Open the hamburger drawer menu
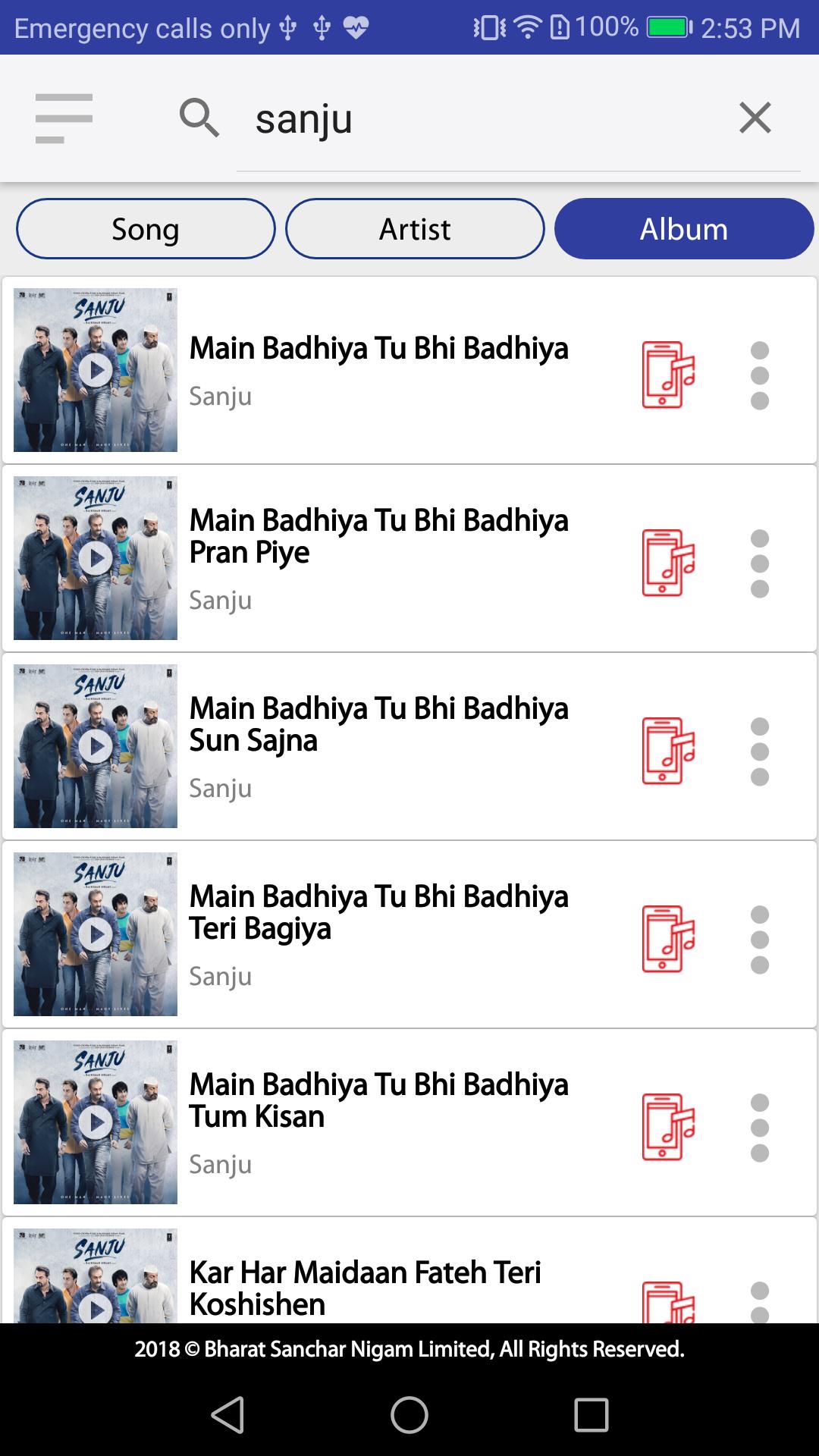The image size is (819, 1456). point(64,118)
